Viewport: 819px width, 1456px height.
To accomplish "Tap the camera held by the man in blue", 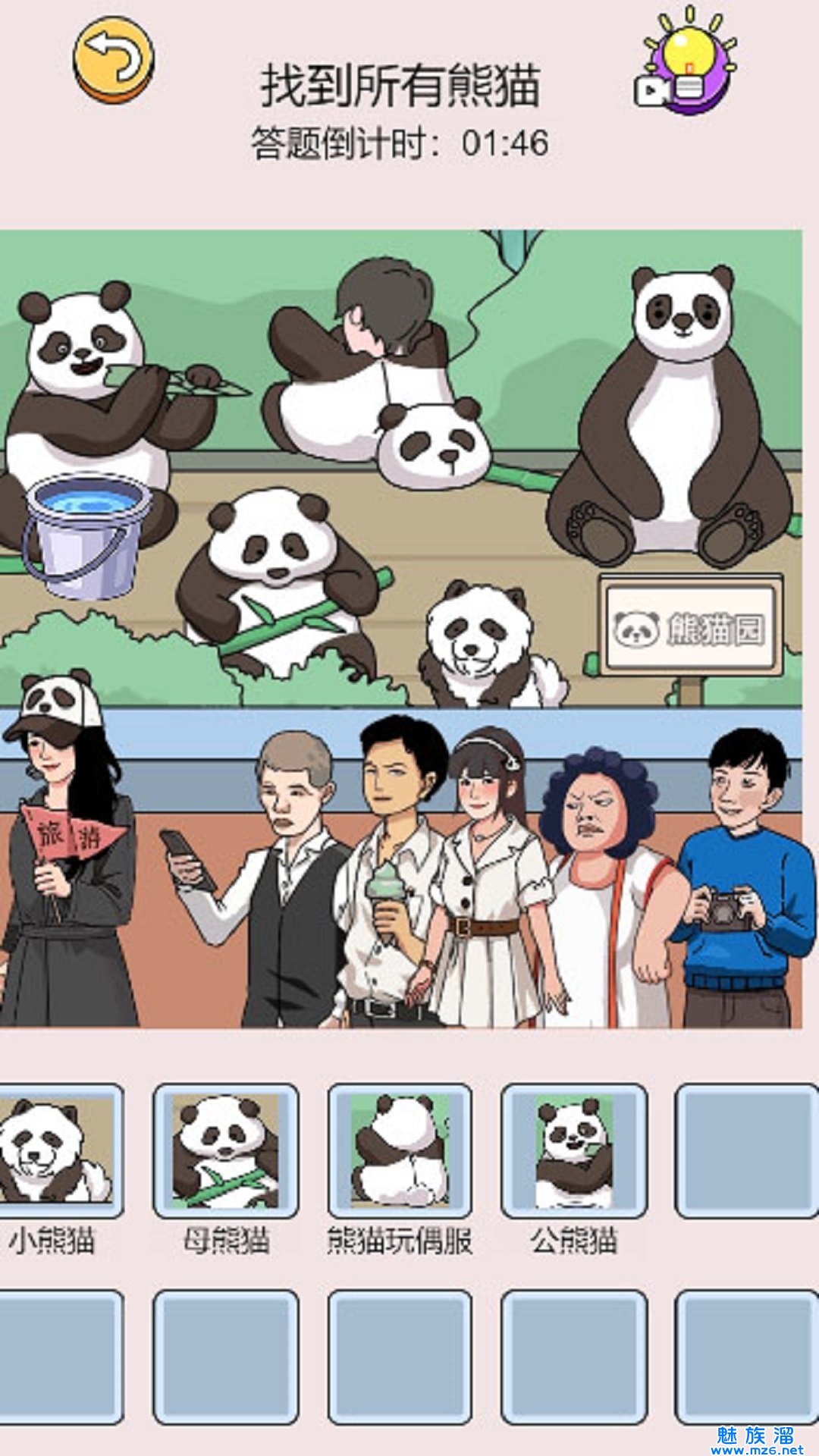I will [x=726, y=910].
